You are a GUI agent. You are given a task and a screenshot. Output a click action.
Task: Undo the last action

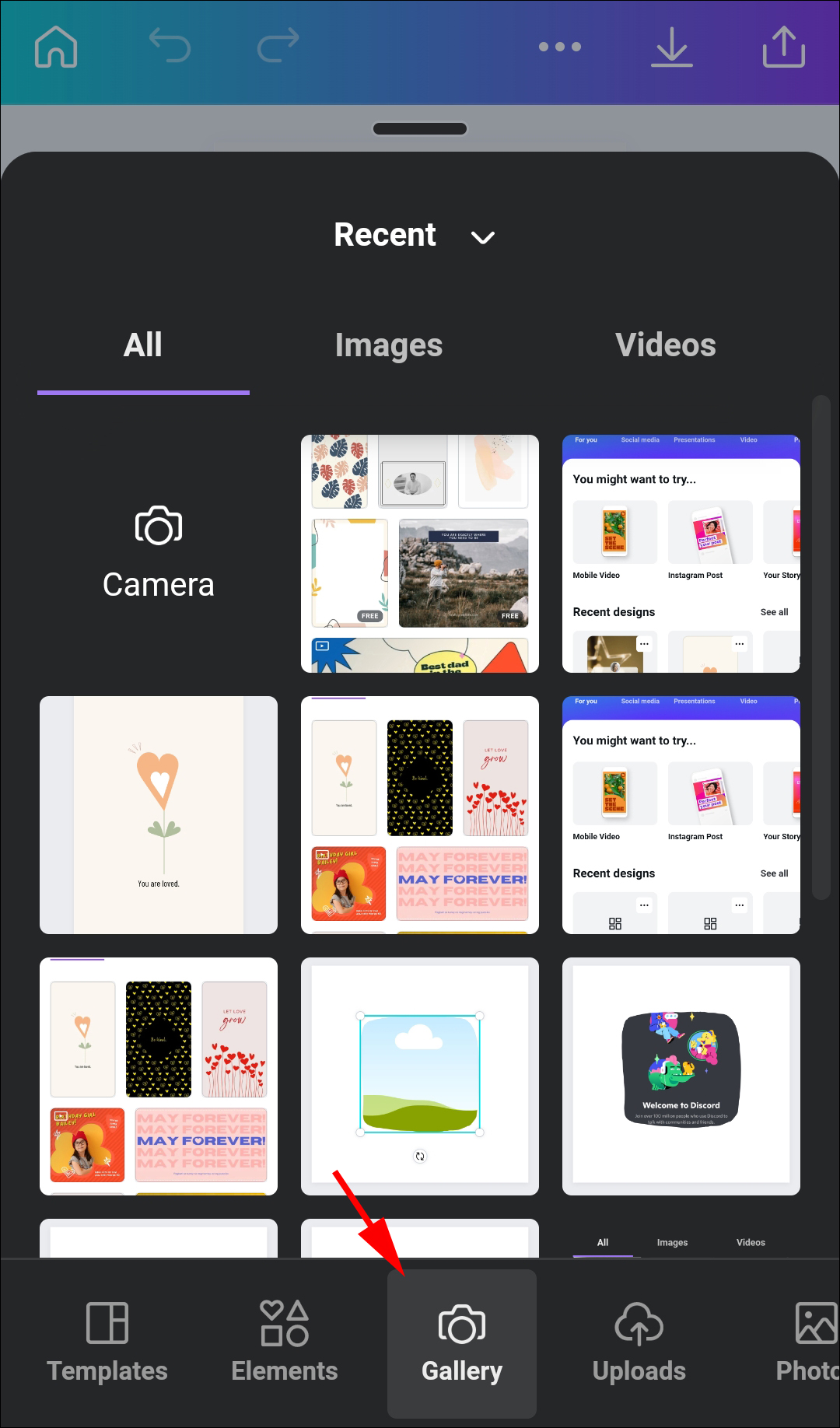[170, 45]
